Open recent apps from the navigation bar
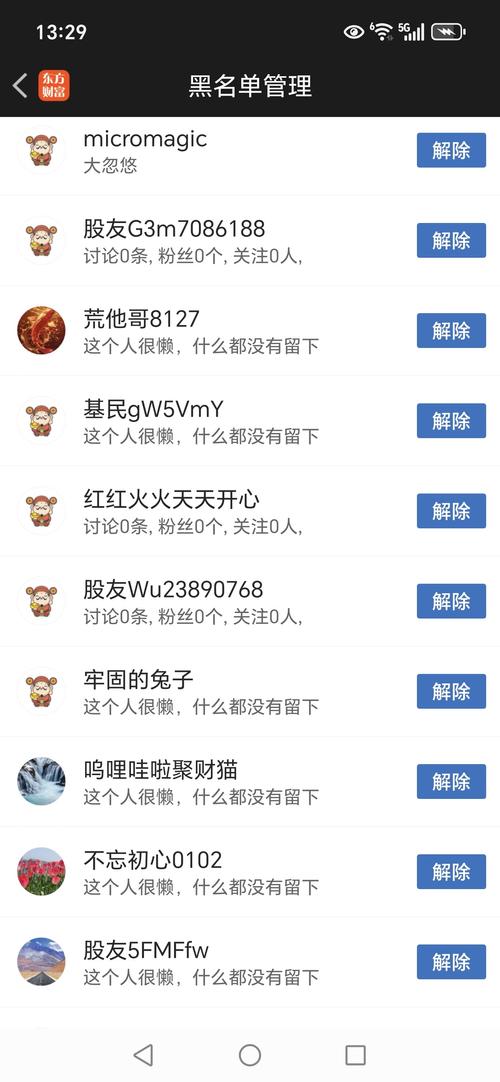This screenshot has width=500, height=1082. click(x=355, y=1054)
